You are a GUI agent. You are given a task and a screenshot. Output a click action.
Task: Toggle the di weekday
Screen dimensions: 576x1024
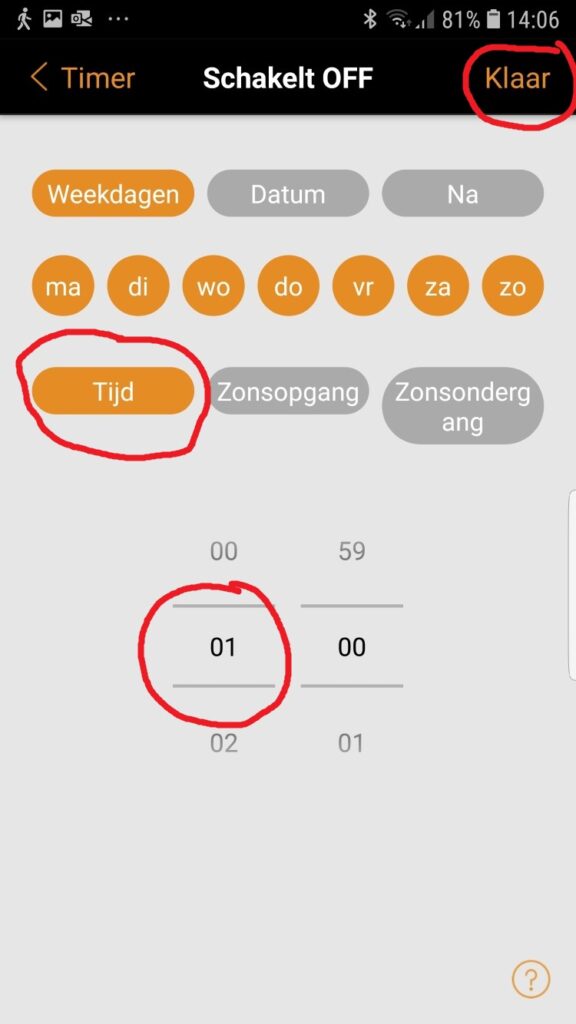coord(138,286)
